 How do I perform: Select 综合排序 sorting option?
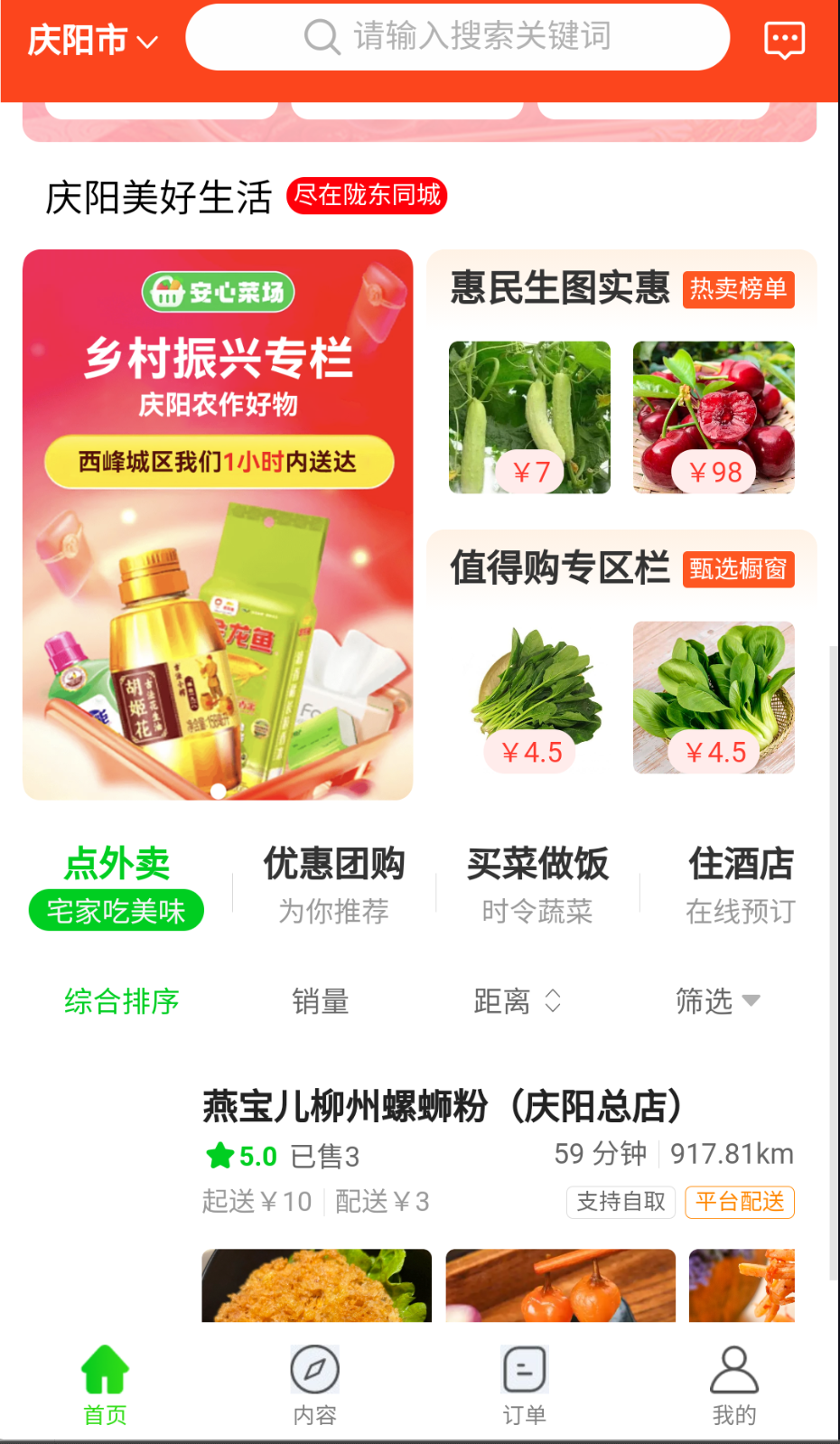pos(121,1001)
